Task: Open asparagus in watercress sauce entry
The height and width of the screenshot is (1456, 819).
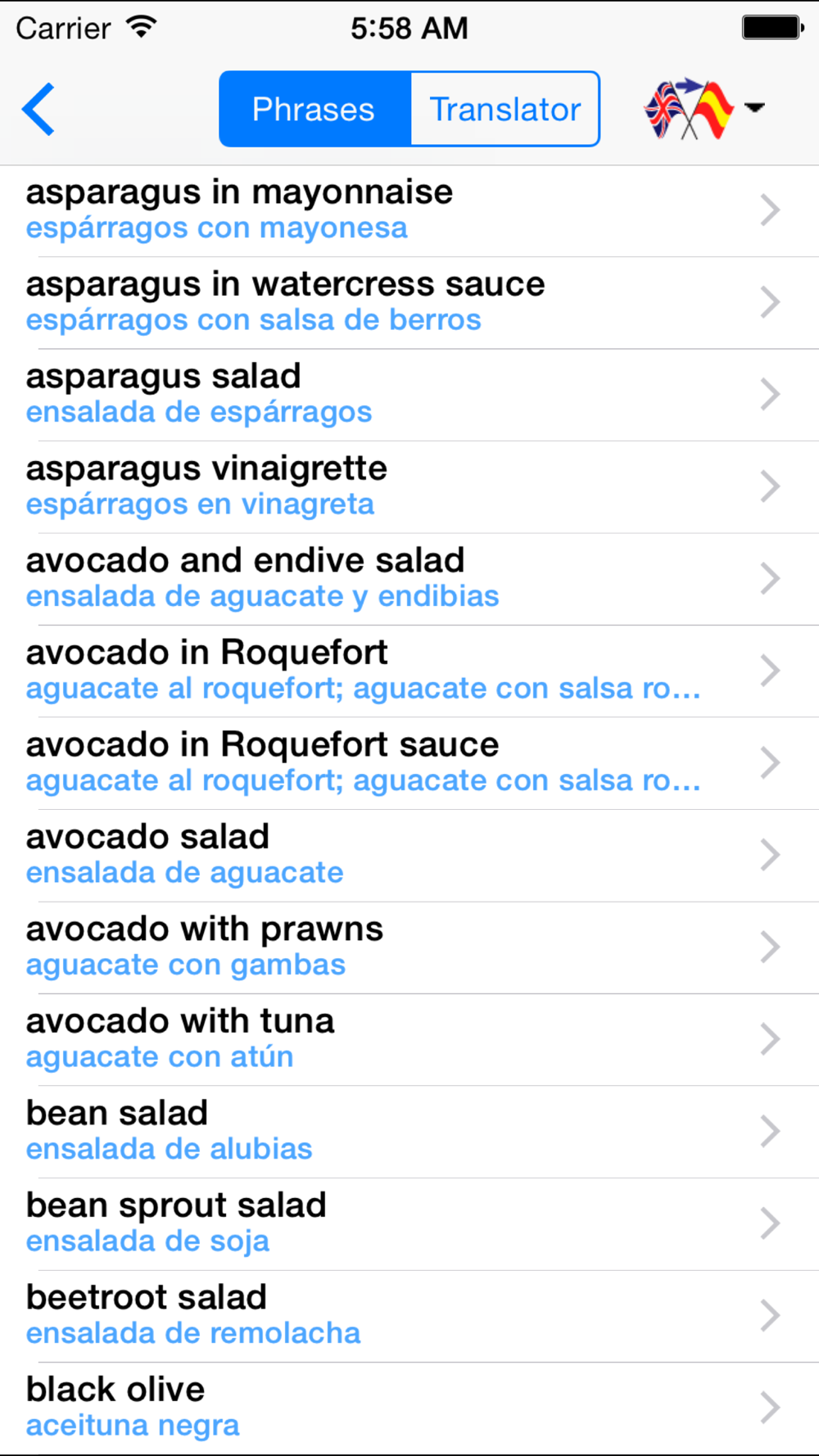Action: point(409,303)
